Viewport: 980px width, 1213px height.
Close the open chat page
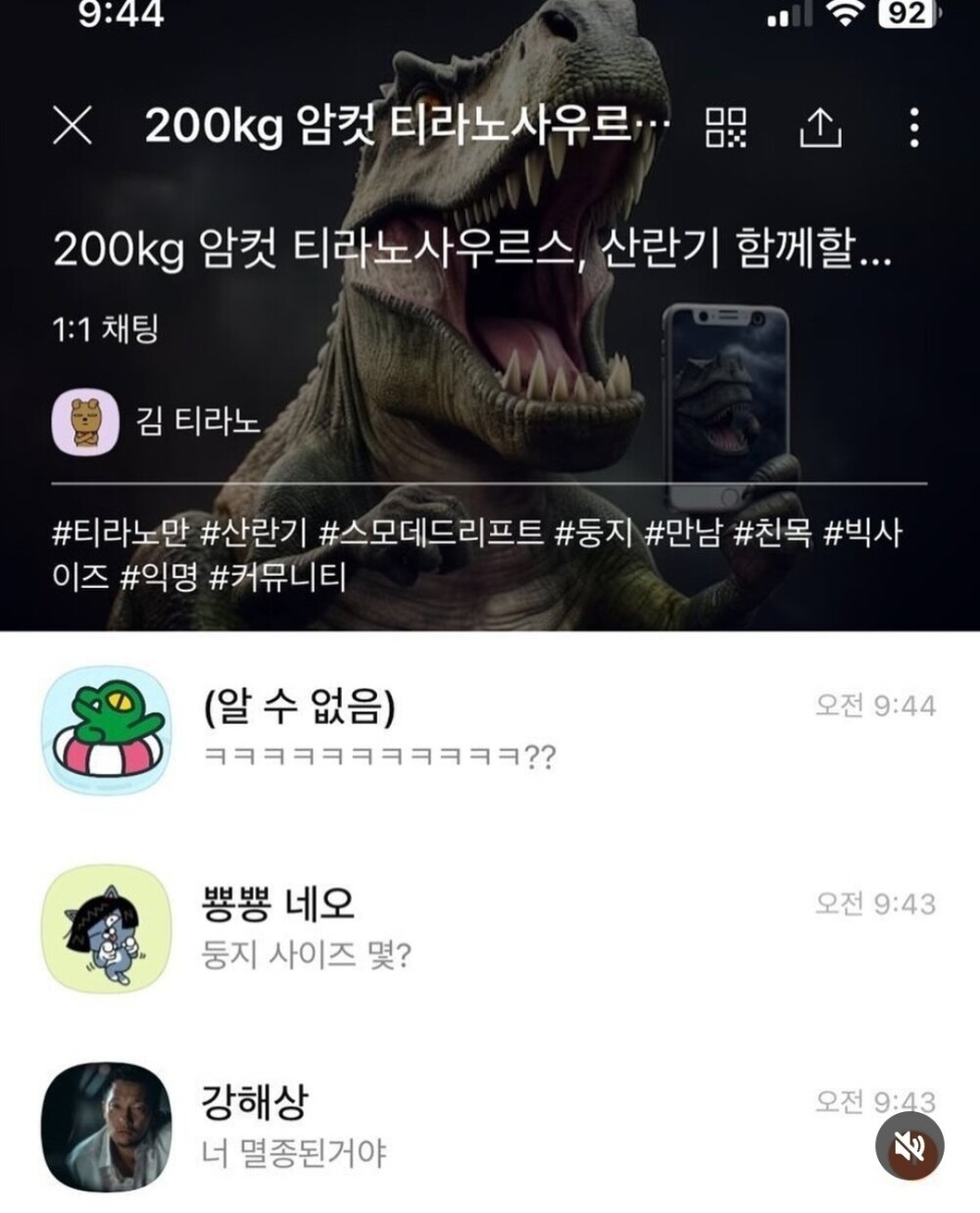[73, 126]
